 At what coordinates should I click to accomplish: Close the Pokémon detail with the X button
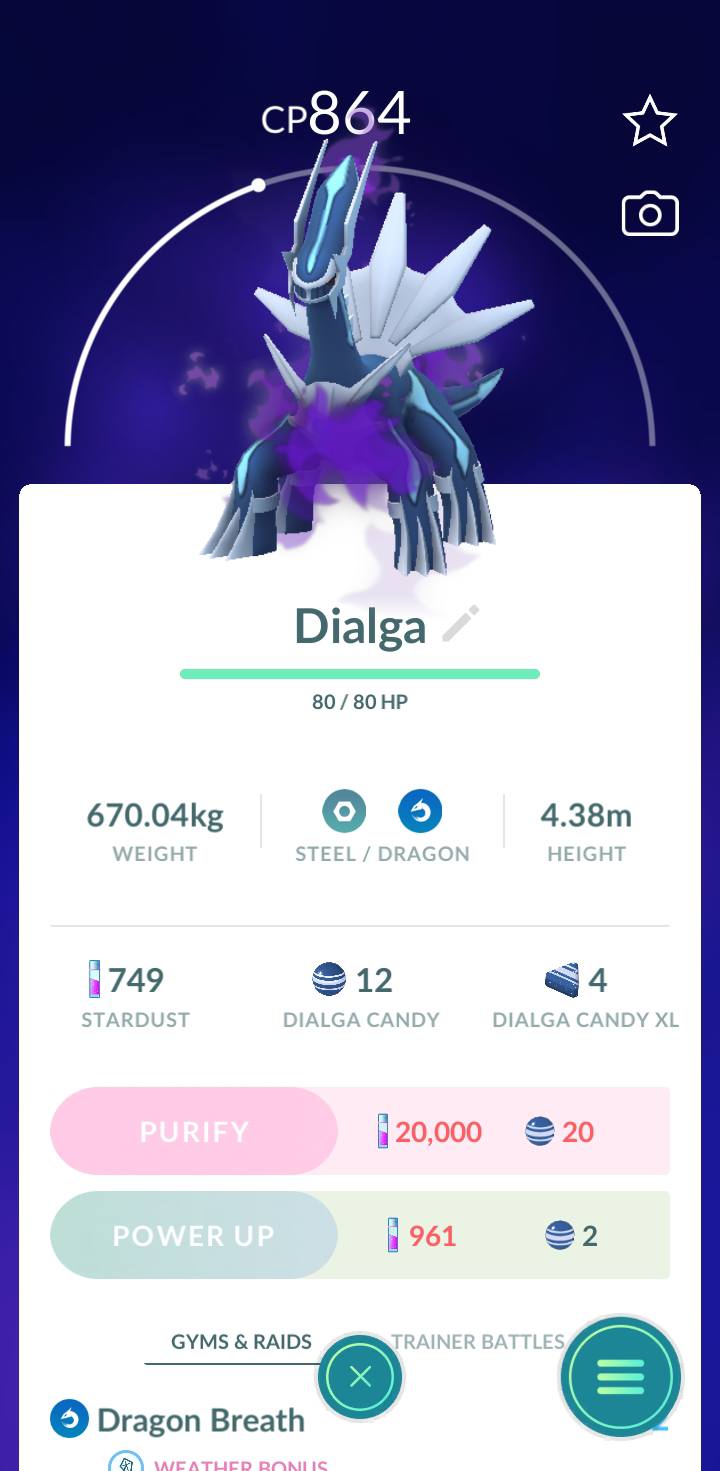tap(360, 1377)
